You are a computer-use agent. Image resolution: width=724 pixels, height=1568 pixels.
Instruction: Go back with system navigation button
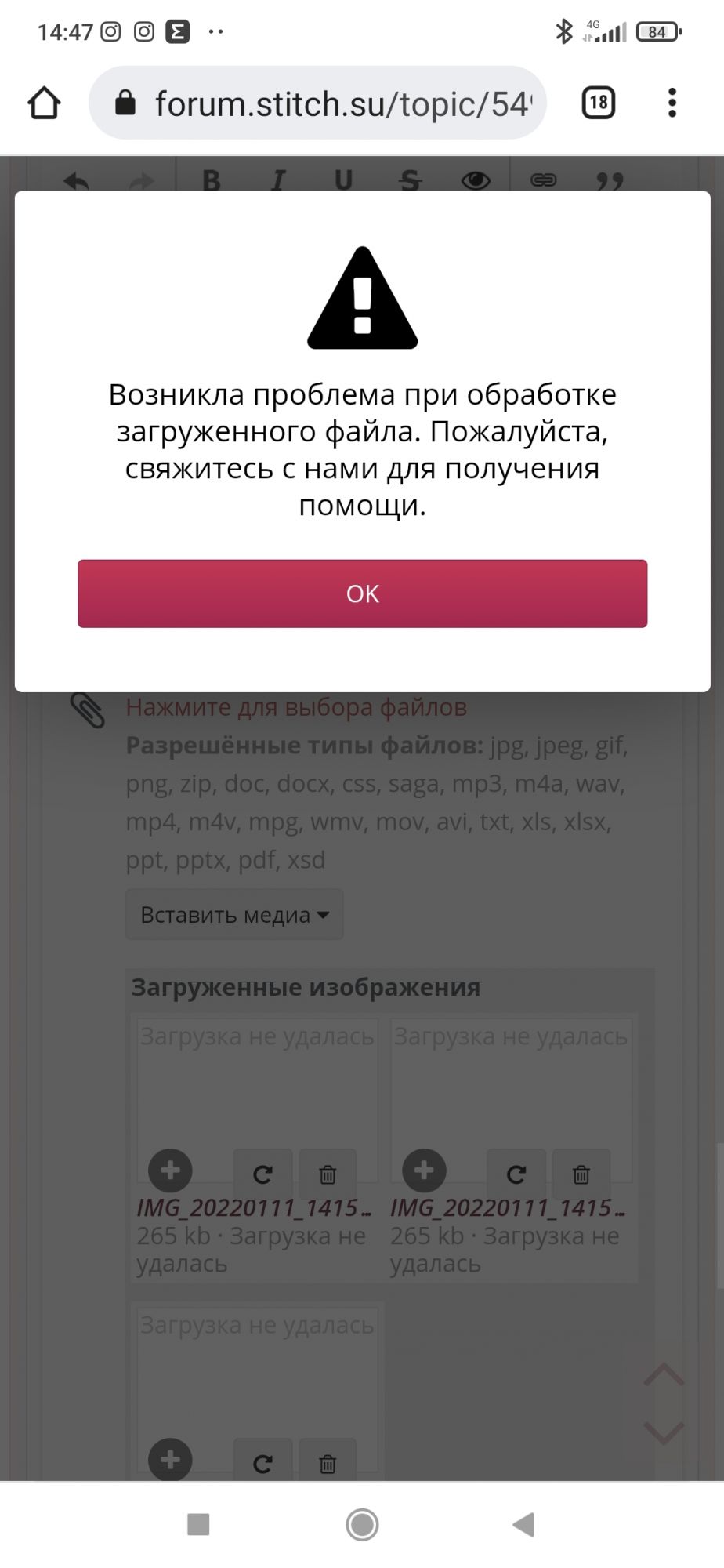(523, 1525)
